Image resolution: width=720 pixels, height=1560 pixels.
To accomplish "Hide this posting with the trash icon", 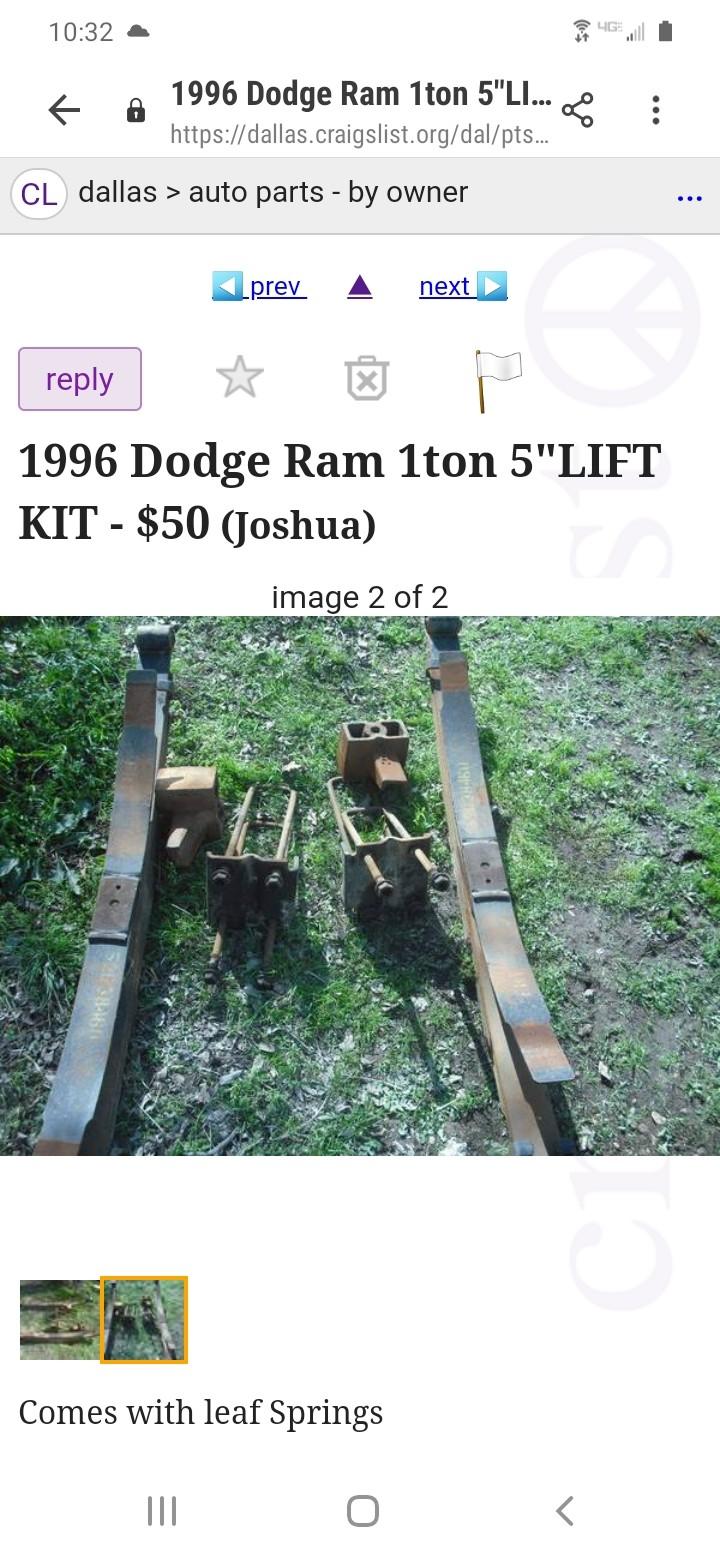I will (366, 379).
